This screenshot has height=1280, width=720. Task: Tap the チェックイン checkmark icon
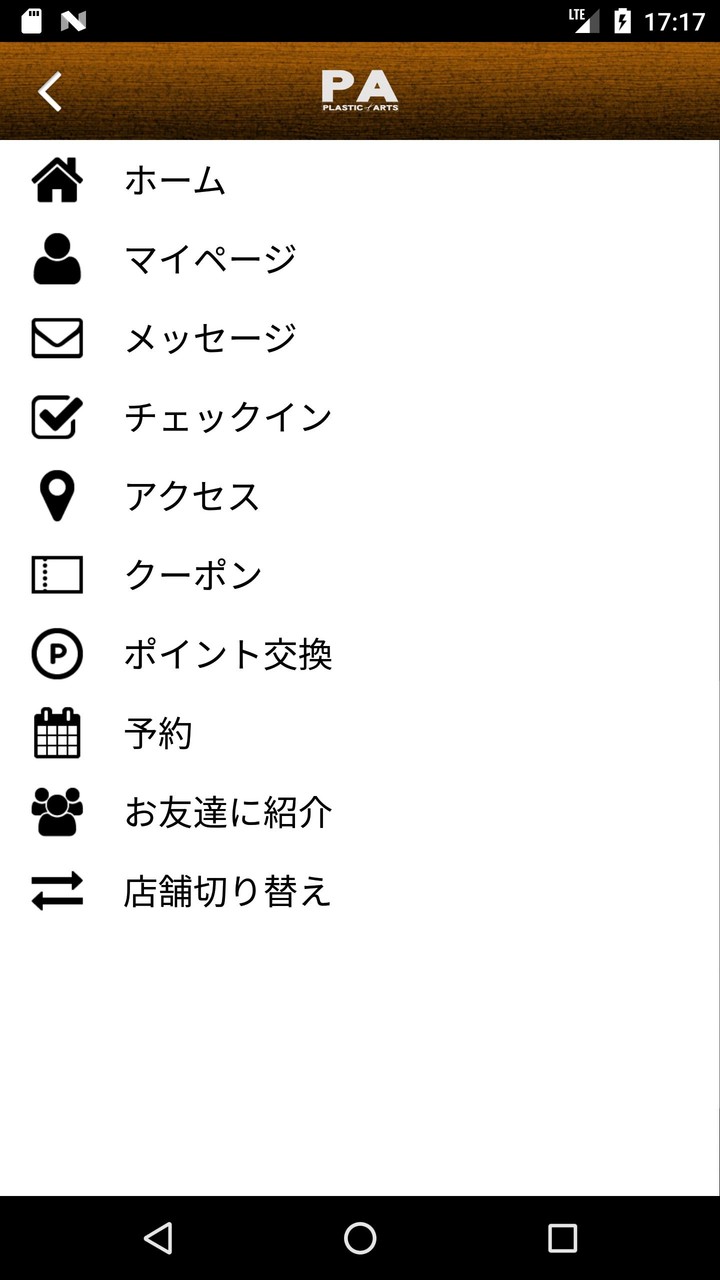coord(56,418)
